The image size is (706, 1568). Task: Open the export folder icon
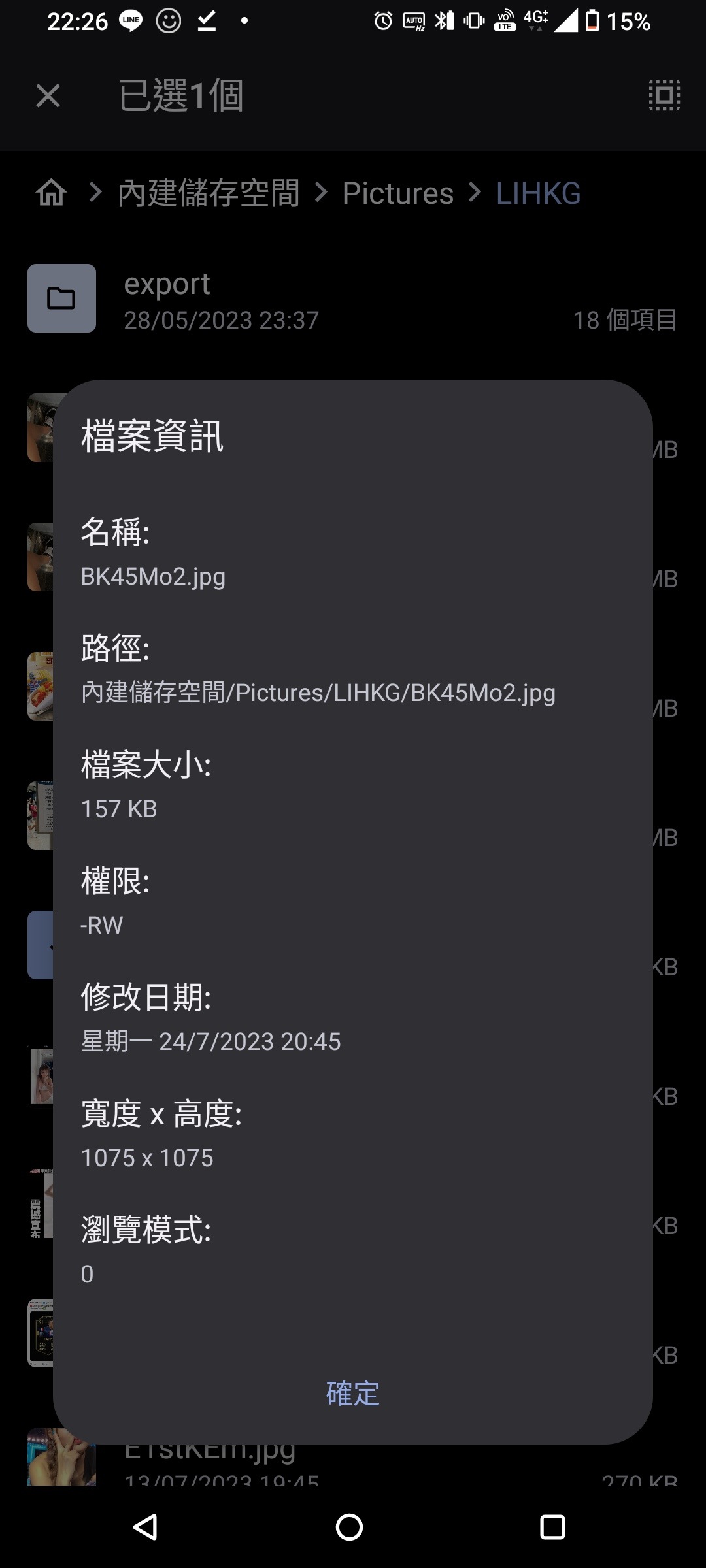61,299
